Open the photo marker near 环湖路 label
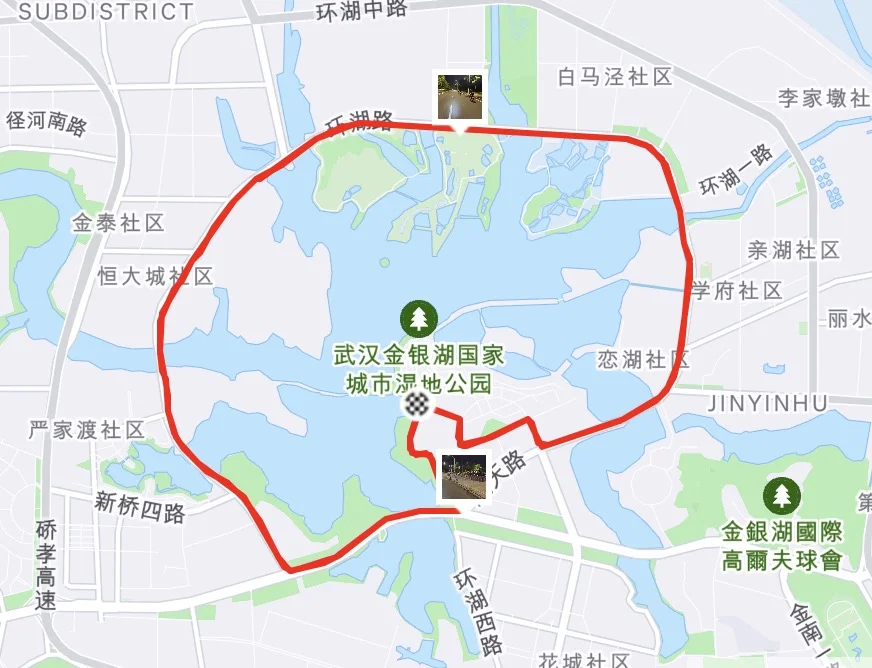 tap(459, 97)
